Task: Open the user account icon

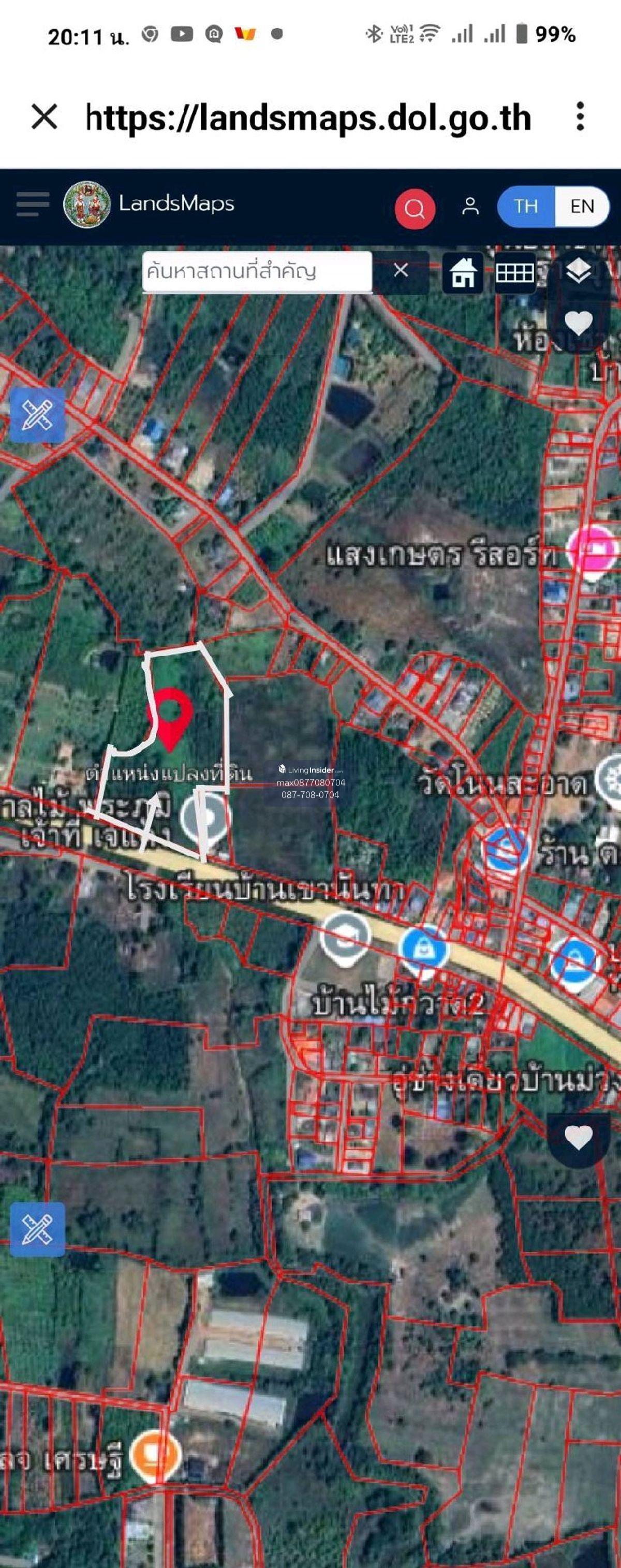Action: [469, 206]
